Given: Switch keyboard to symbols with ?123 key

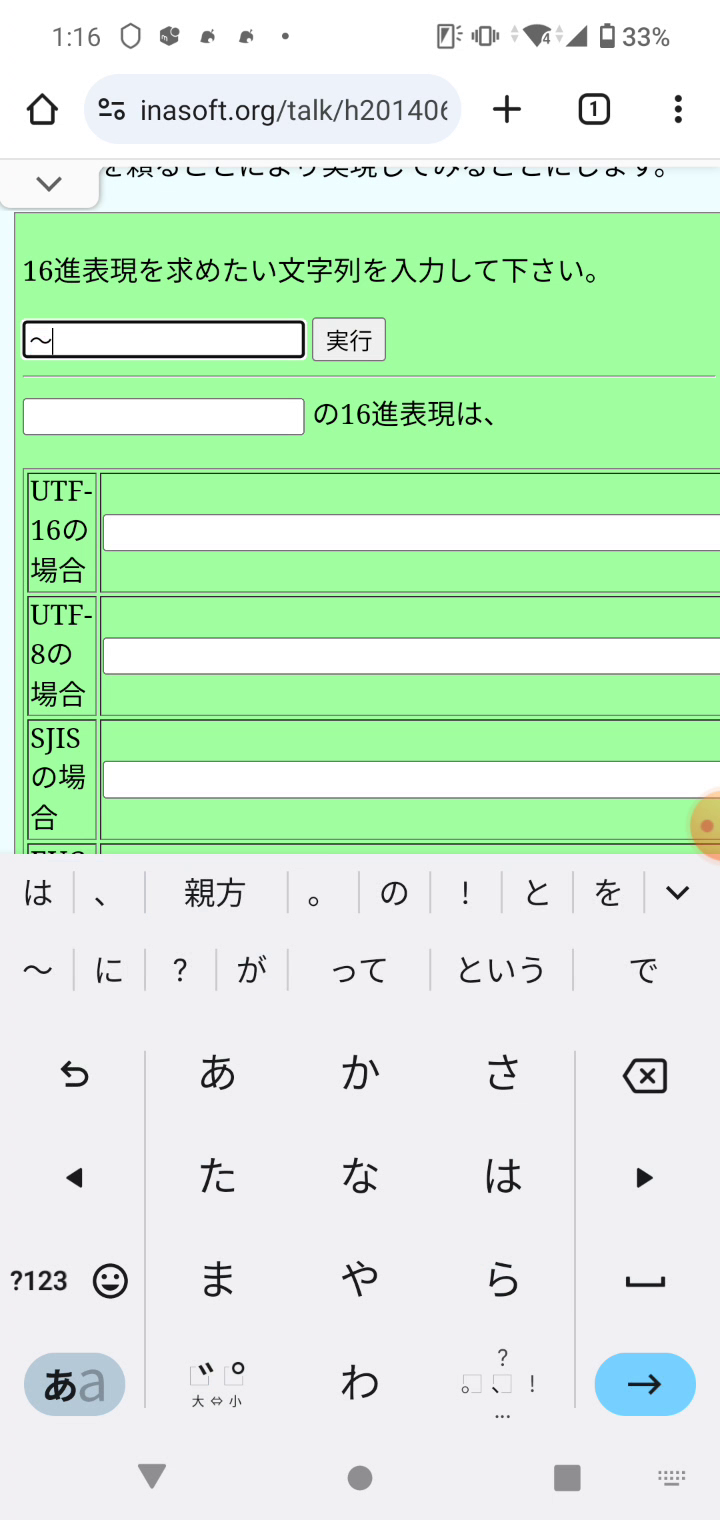Looking at the screenshot, I should point(38,1281).
